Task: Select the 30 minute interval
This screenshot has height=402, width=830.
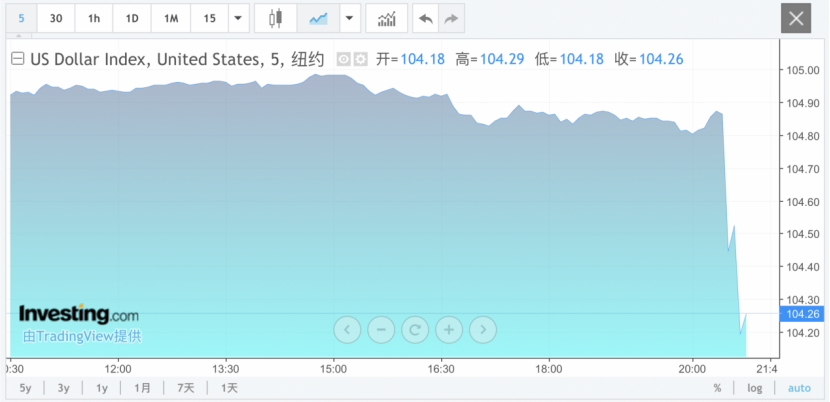Action: pos(56,18)
